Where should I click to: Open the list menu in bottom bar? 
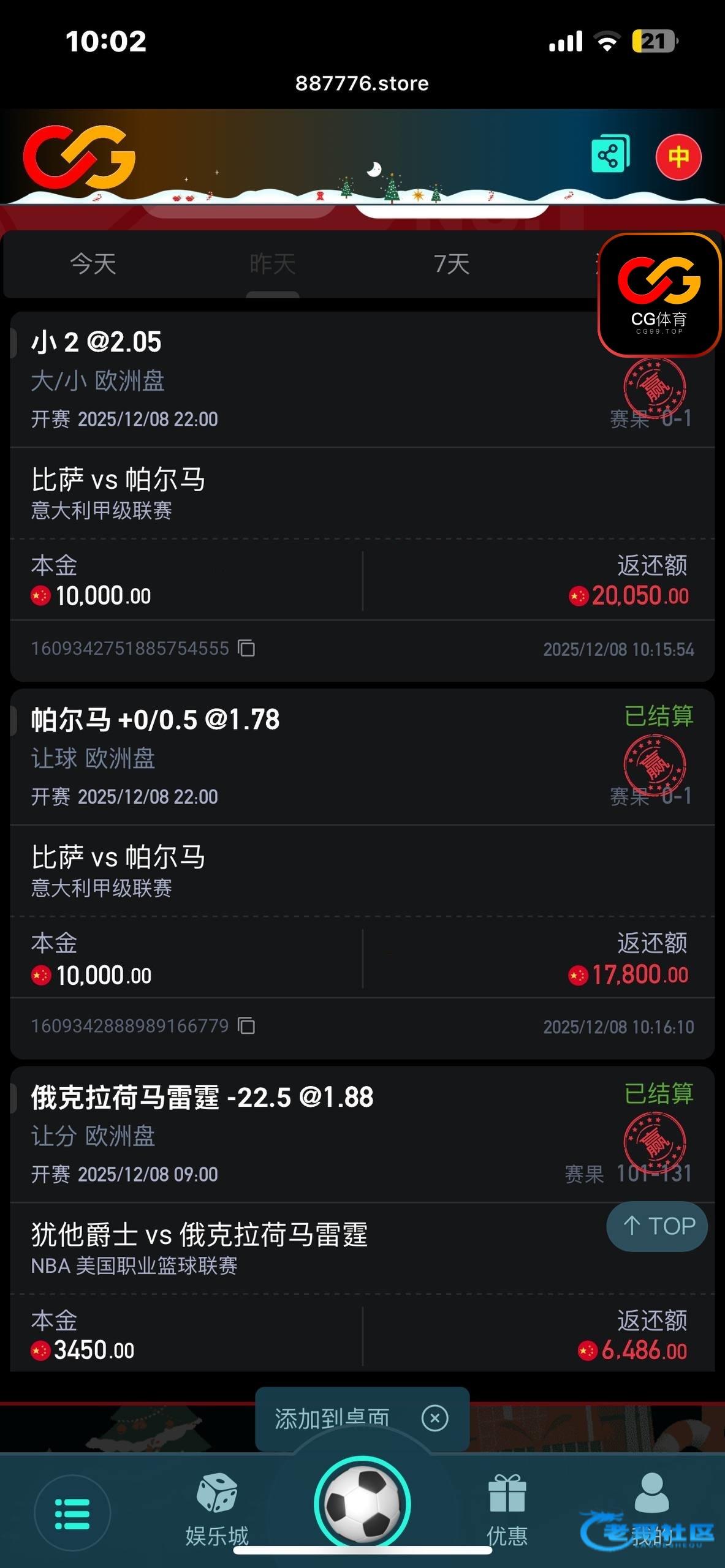coord(72,1513)
